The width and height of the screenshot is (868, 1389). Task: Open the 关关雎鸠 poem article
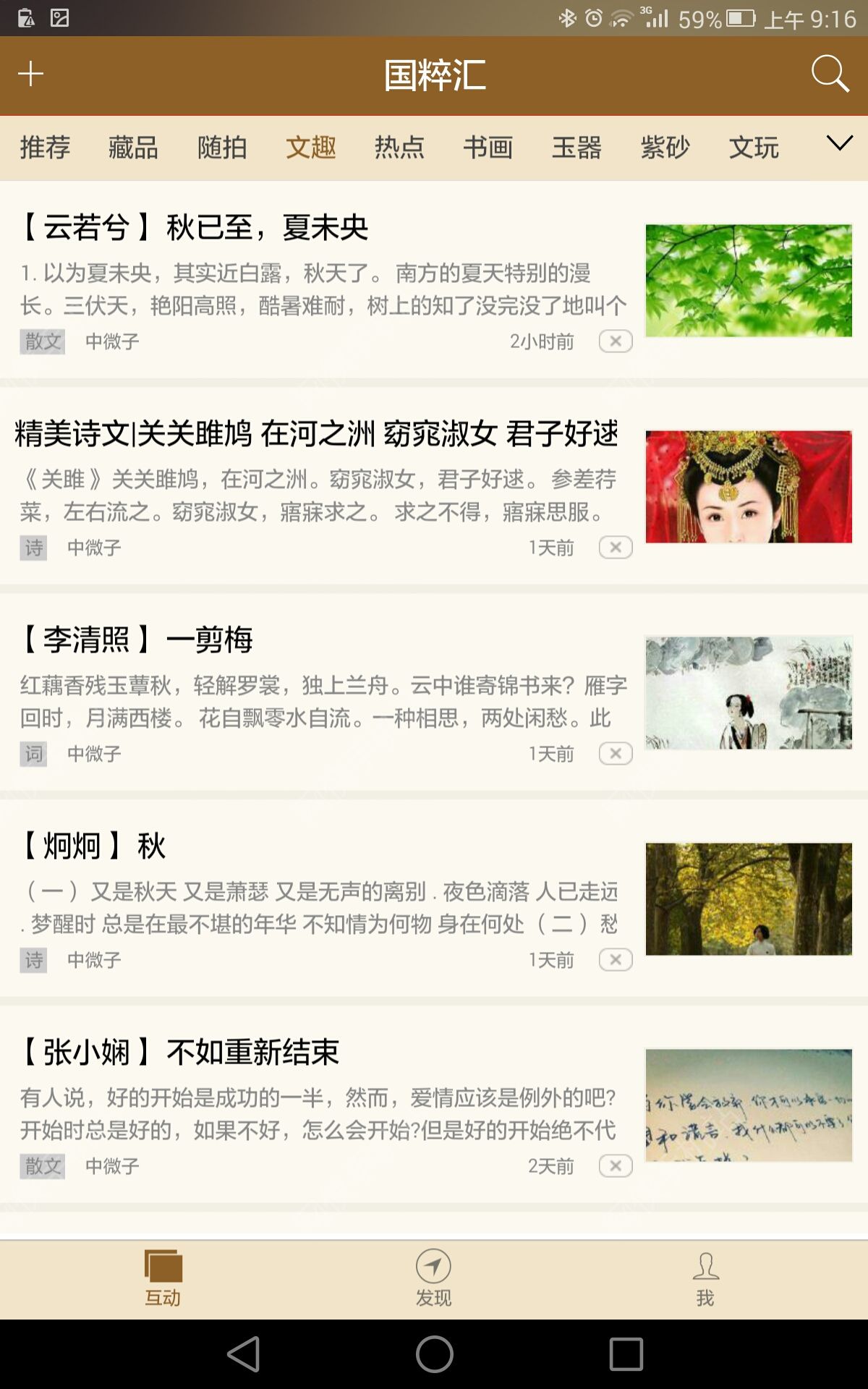tap(317, 434)
